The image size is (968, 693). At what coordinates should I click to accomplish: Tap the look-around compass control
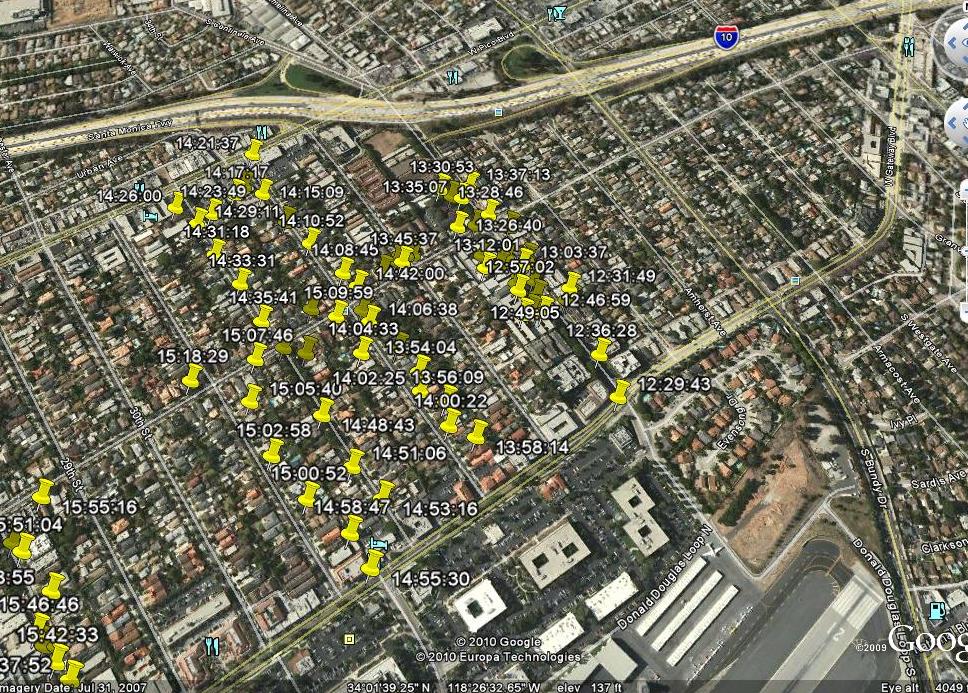(954, 40)
